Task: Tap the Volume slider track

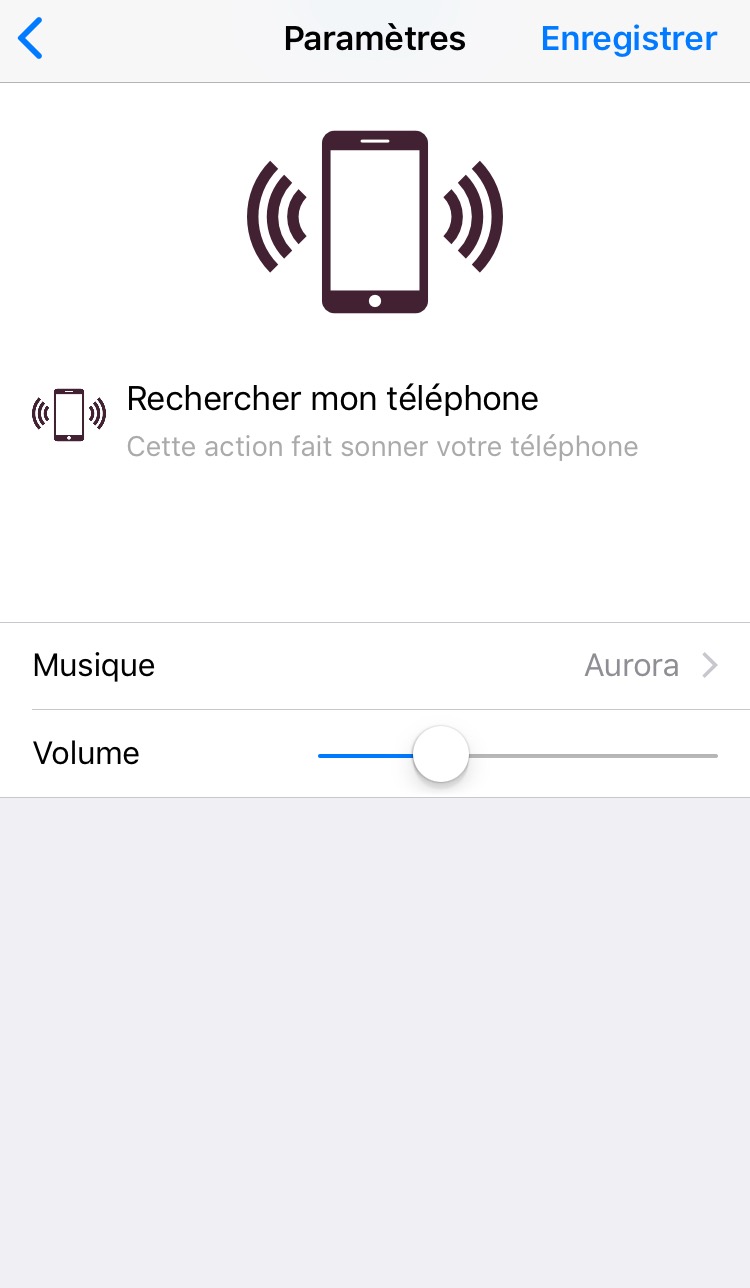Action: coord(590,756)
